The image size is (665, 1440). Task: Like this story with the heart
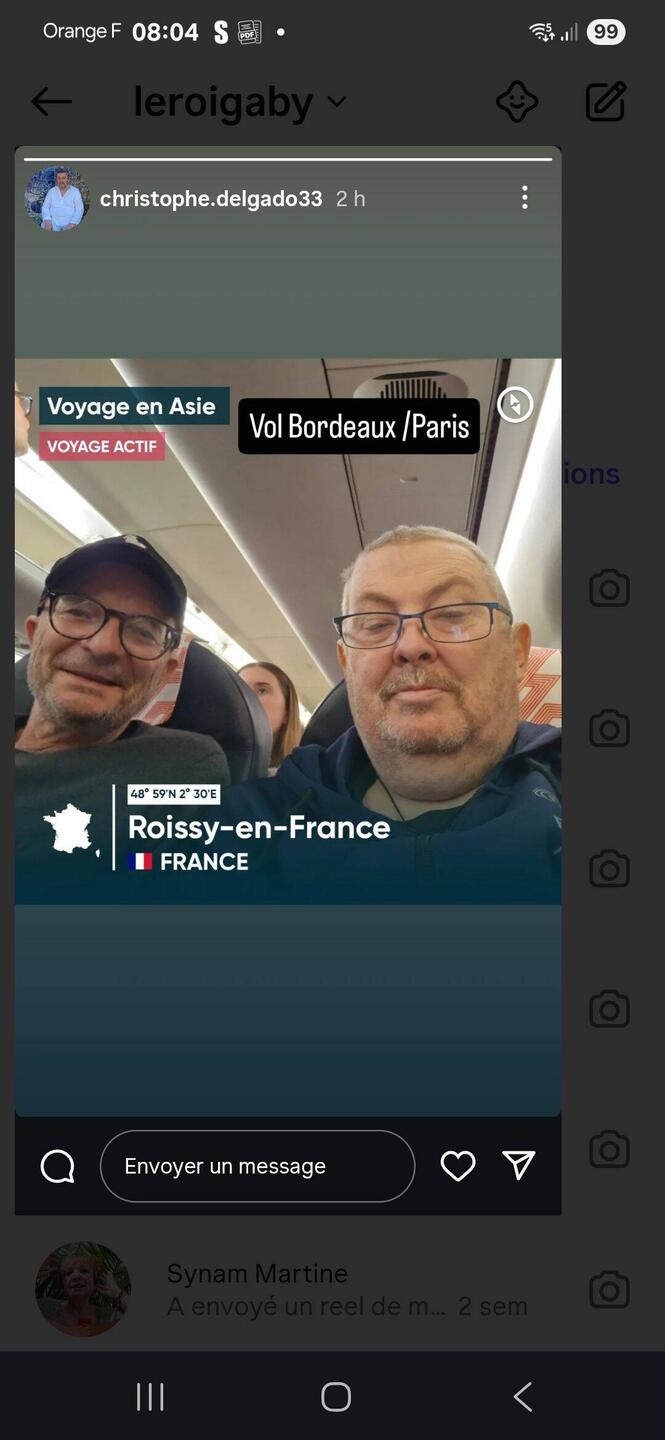click(458, 1166)
